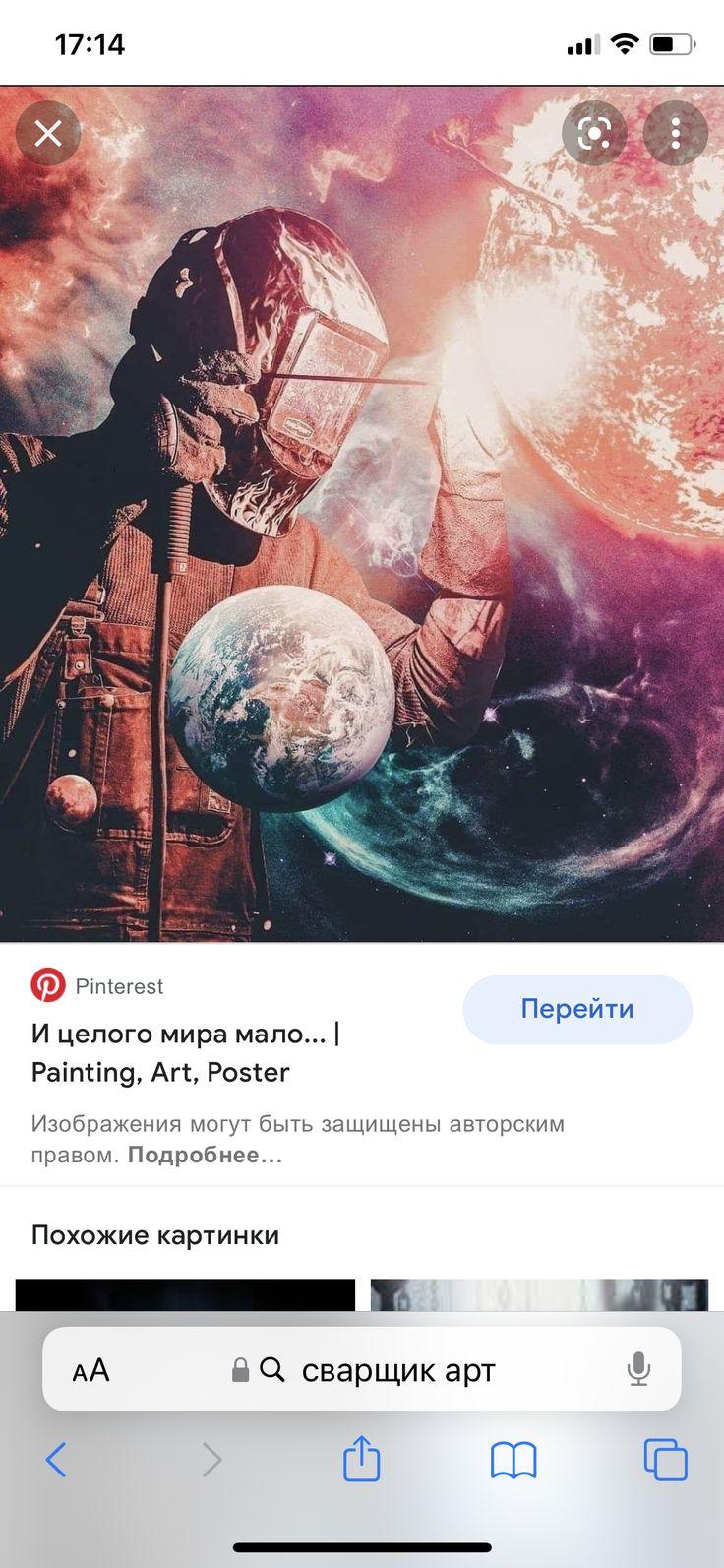This screenshot has width=724, height=1568.
Task: Share this page
Action: [361, 1458]
